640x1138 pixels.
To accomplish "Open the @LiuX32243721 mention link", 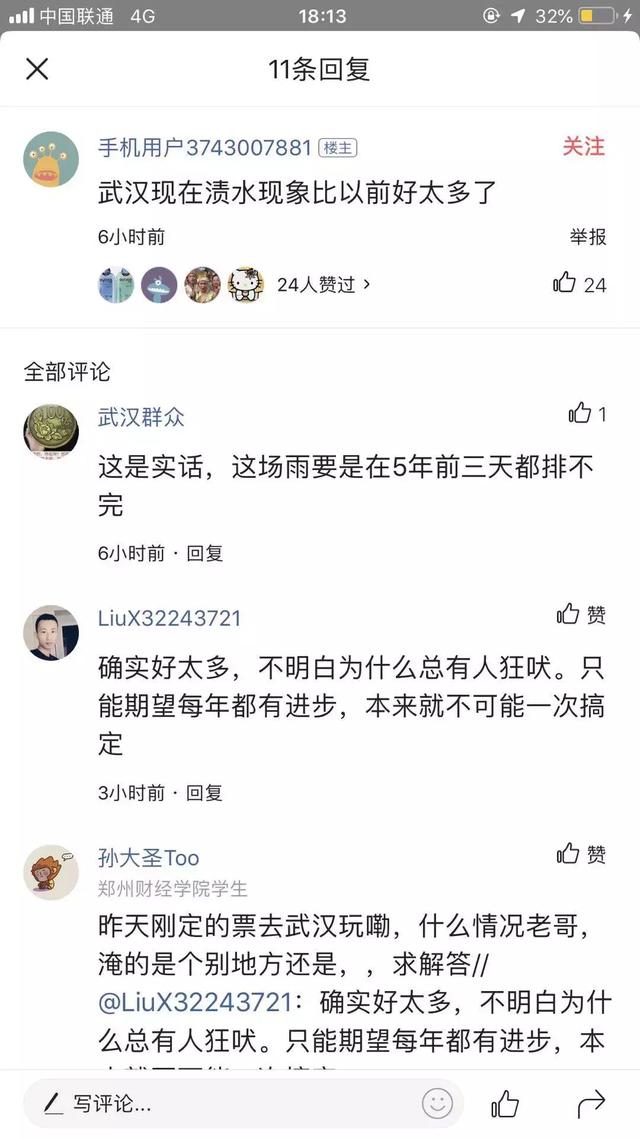I will coord(195,1002).
